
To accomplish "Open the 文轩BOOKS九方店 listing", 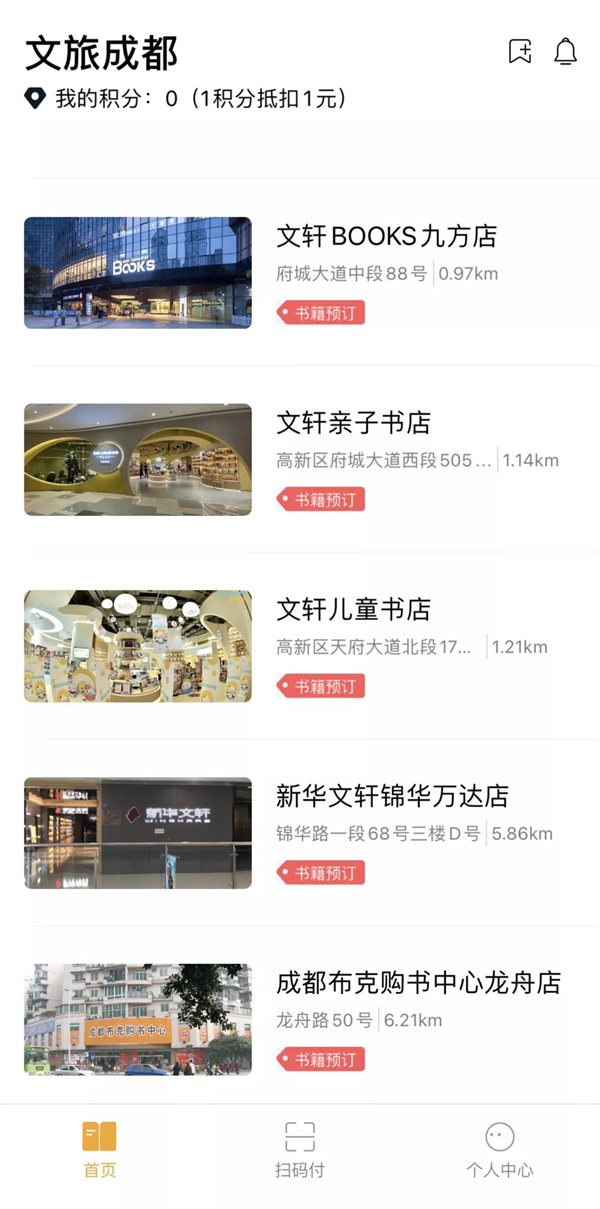I will tap(386, 237).
